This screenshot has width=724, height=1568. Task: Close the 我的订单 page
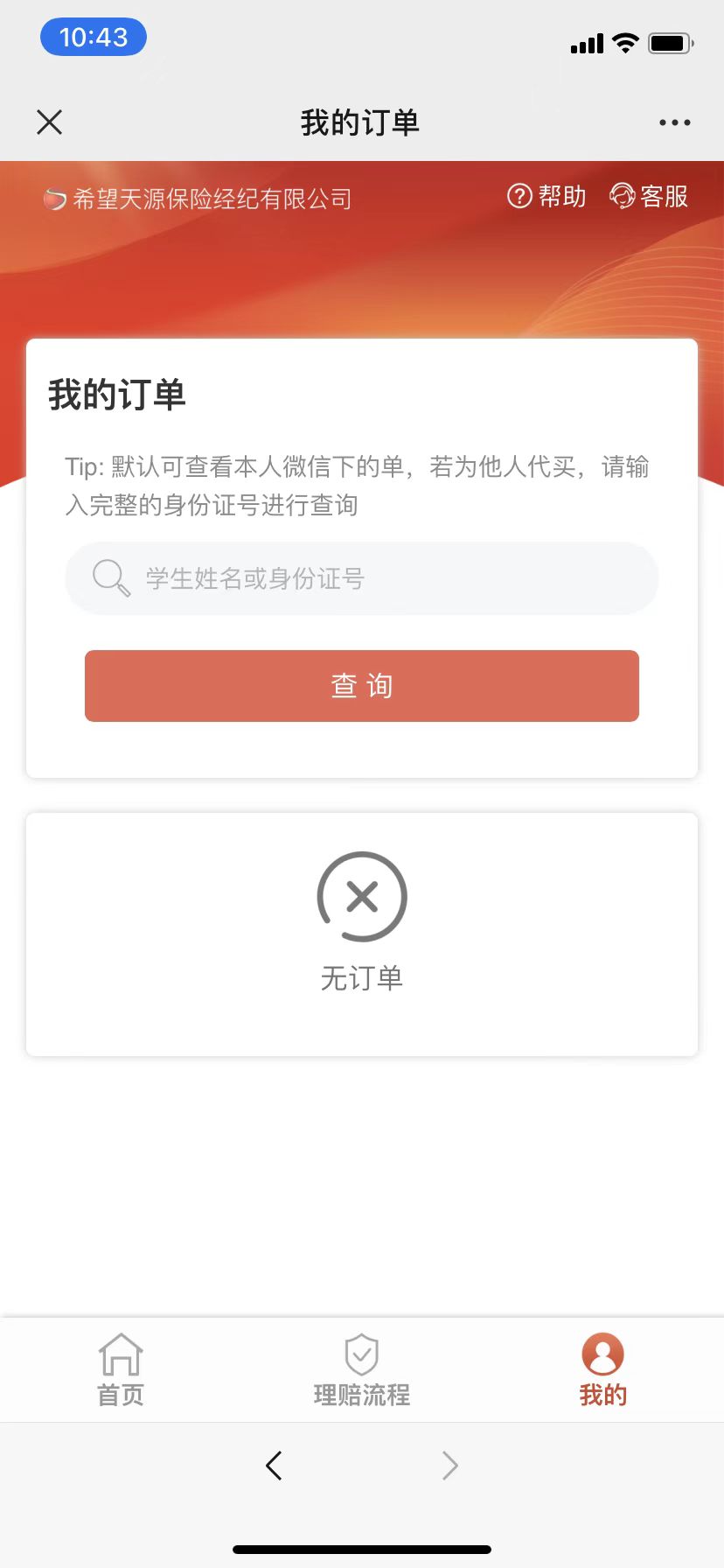[x=50, y=122]
